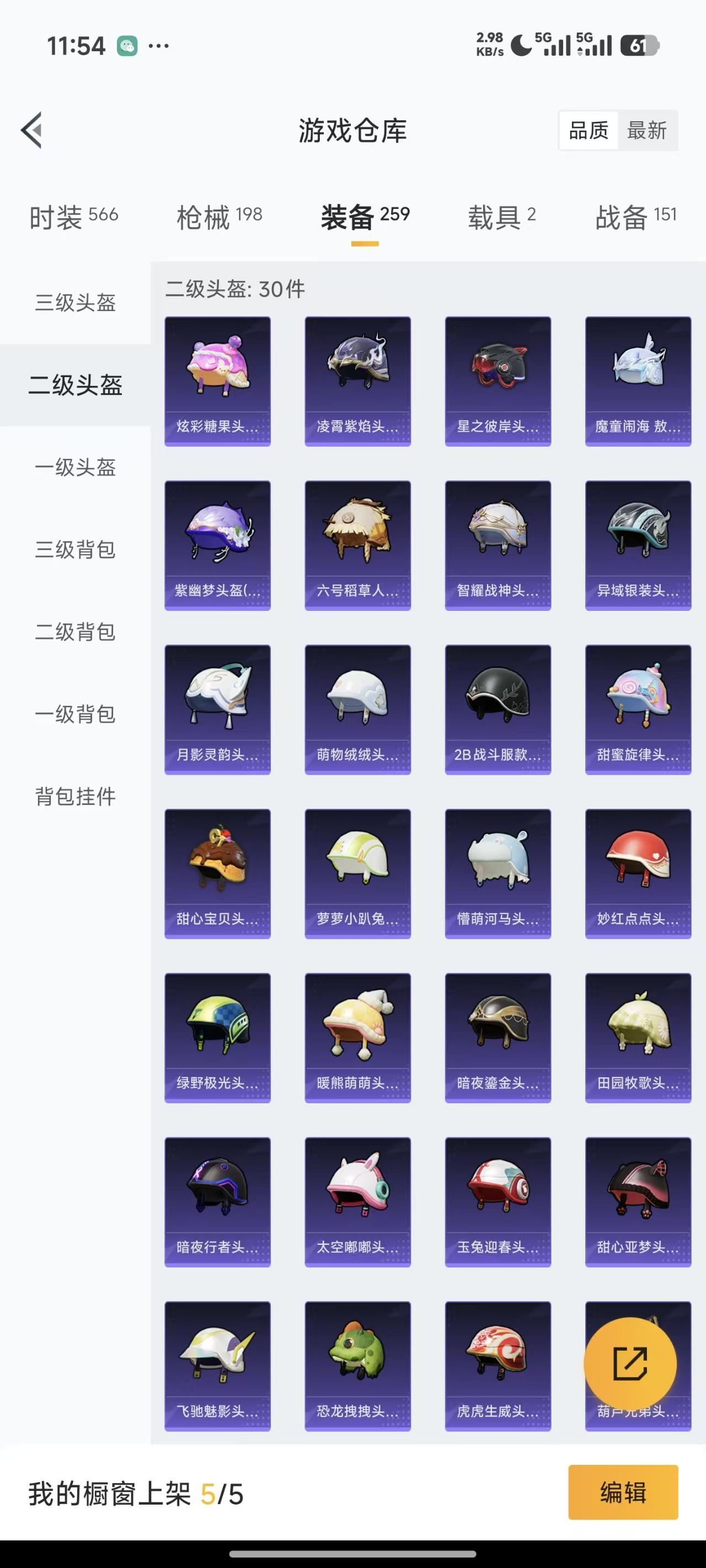The height and width of the screenshot is (1568, 706).
Task: Switch to the 载具 tab
Action: click(x=501, y=216)
